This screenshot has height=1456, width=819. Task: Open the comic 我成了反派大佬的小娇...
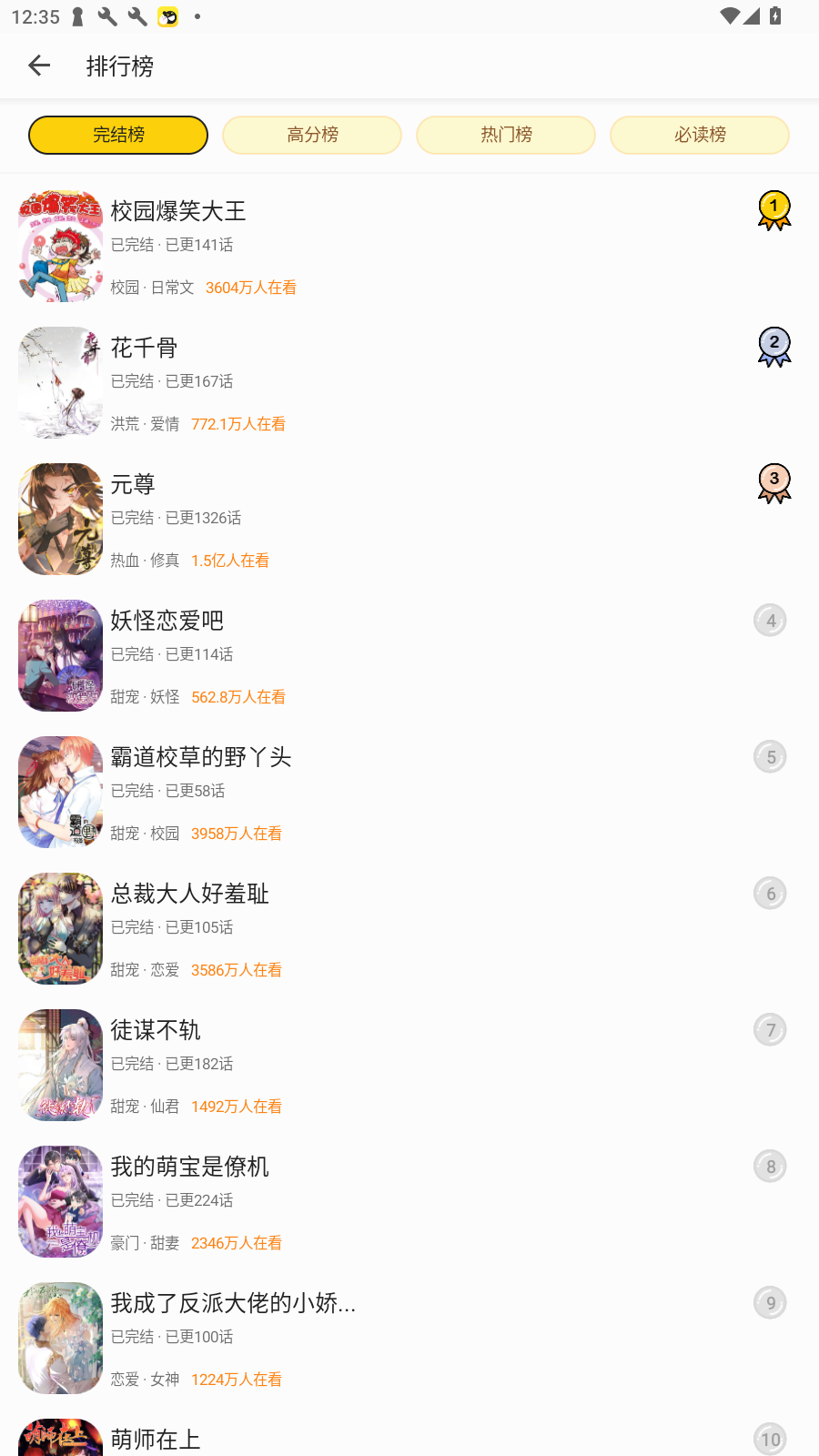click(x=233, y=1303)
